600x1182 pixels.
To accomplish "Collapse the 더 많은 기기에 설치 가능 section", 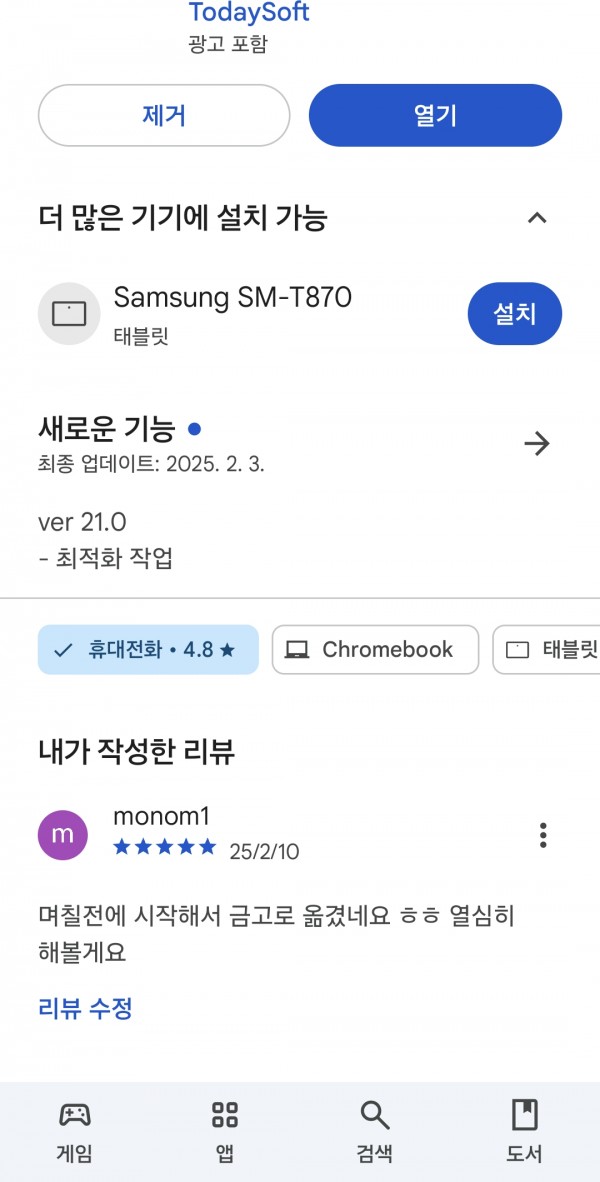I will (x=536, y=219).
